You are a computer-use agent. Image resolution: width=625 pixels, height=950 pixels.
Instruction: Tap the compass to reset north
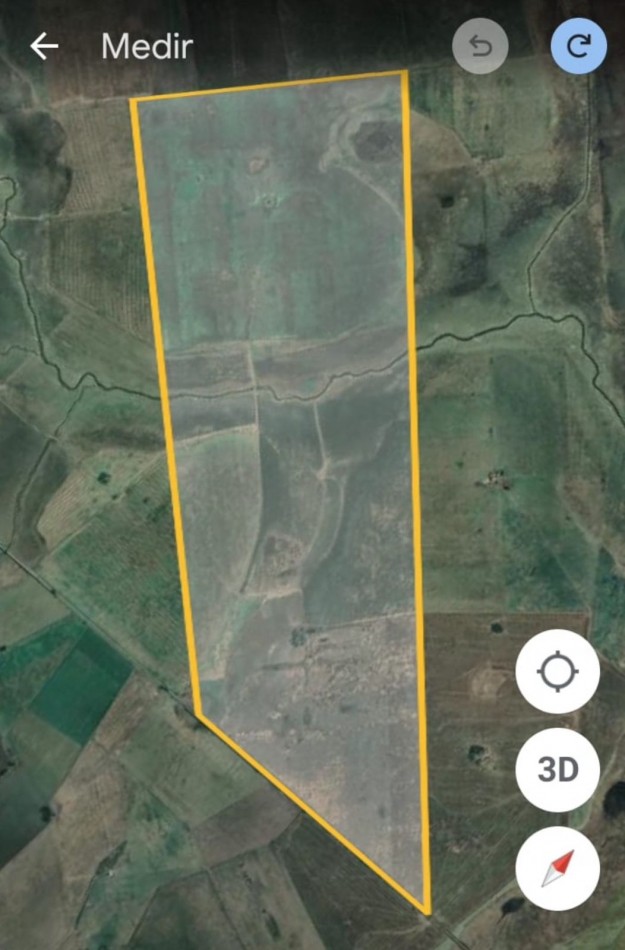[x=557, y=867]
